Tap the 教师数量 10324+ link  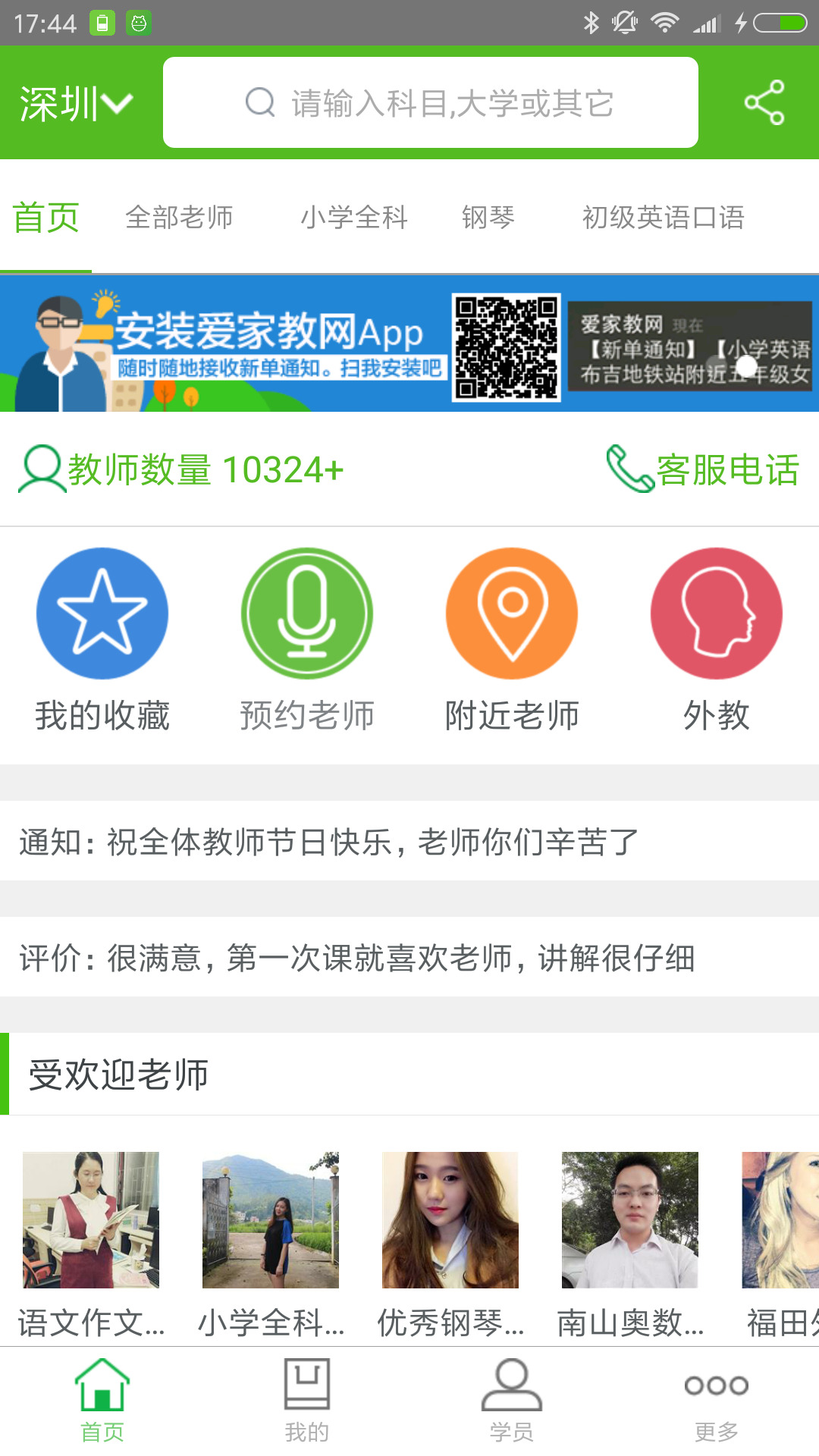coord(182,469)
